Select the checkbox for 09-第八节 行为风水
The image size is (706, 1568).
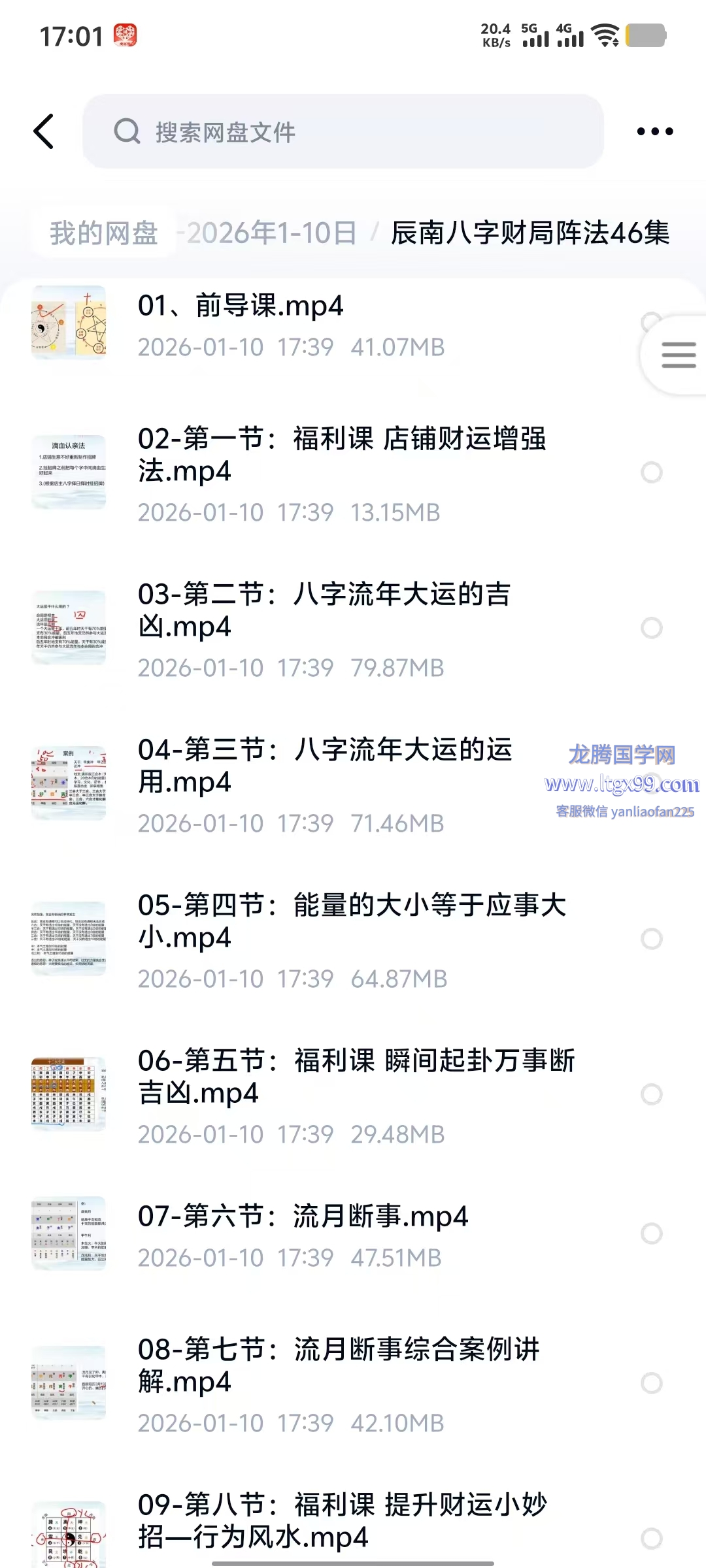click(651, 1539)
